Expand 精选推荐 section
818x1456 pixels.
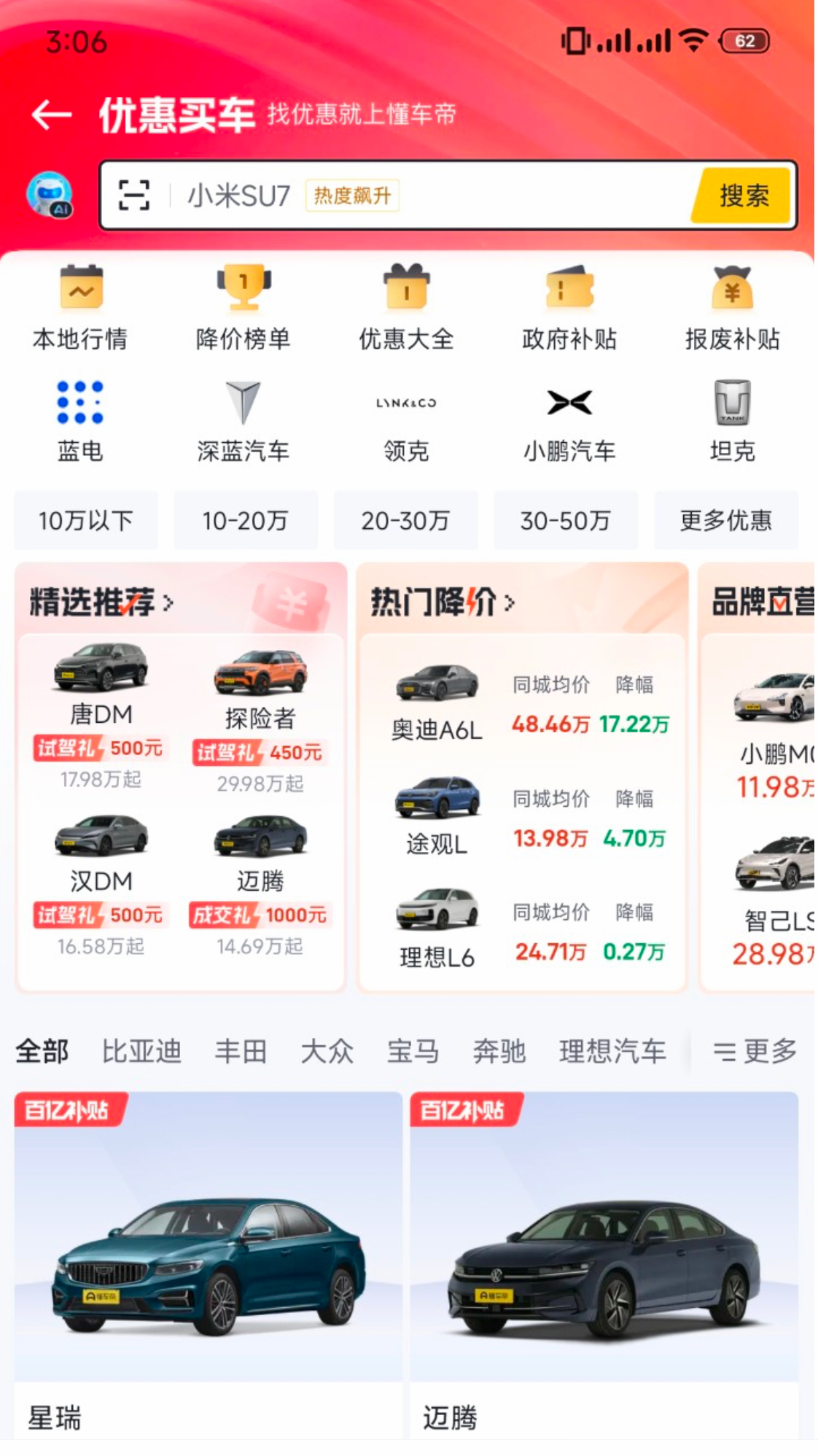tap(102, 603)
